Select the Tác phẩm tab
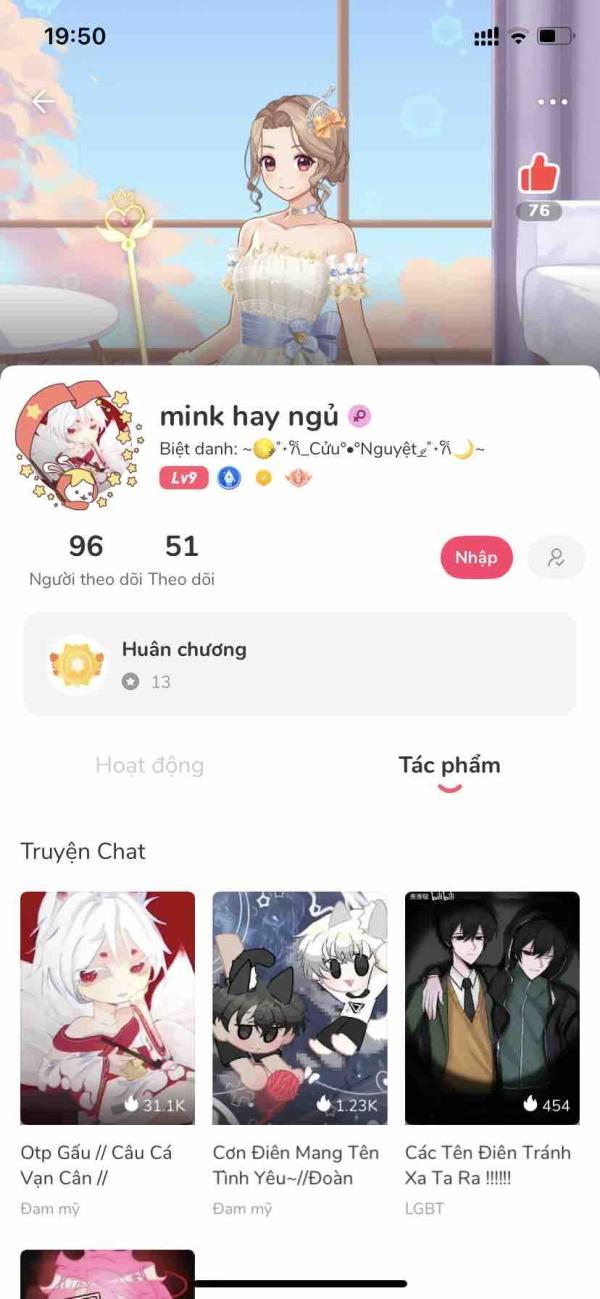Screen dimensions: 600x1299 (449, 766)
